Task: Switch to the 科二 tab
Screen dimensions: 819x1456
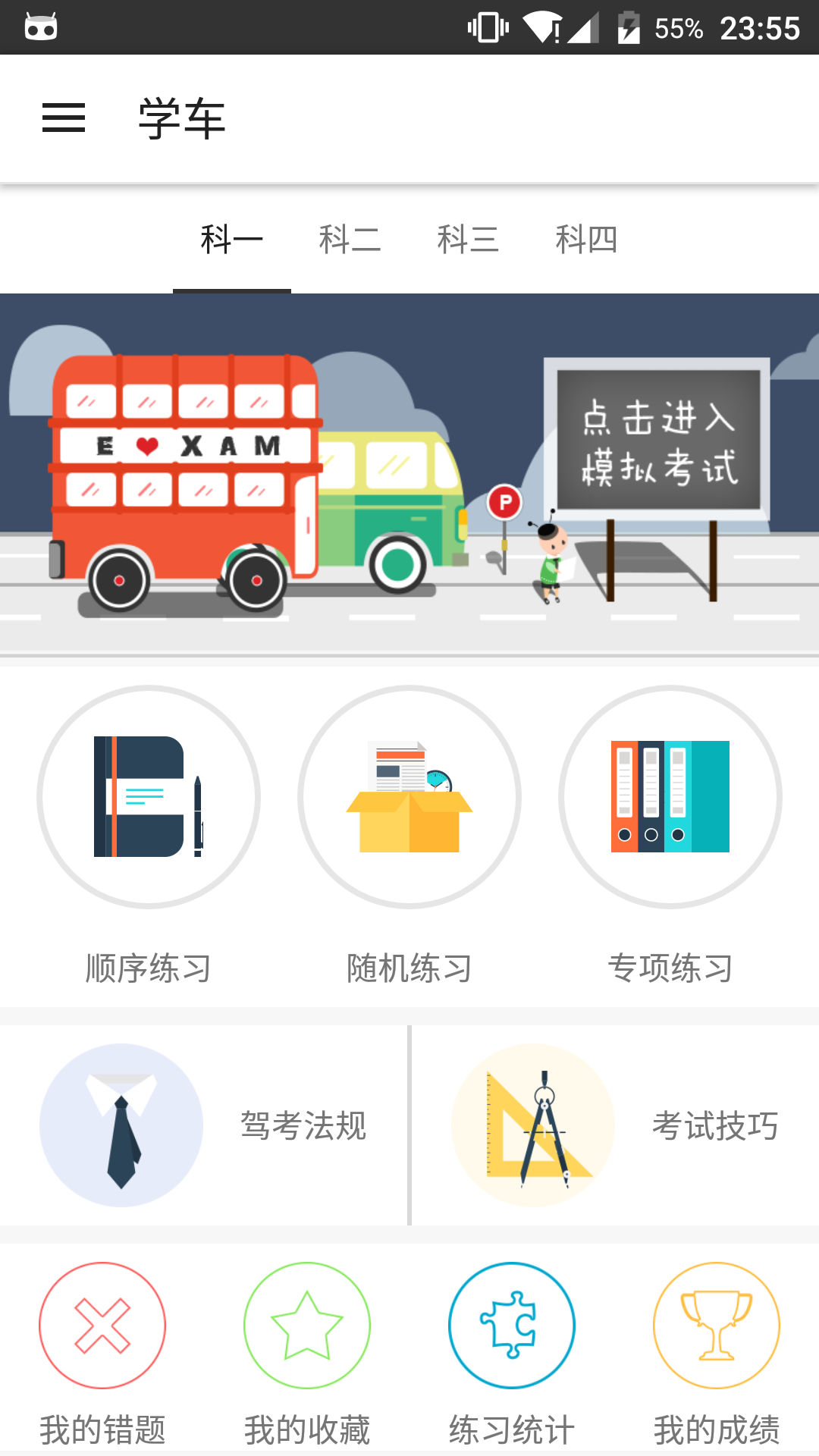Action: click(x=350, y=240)
